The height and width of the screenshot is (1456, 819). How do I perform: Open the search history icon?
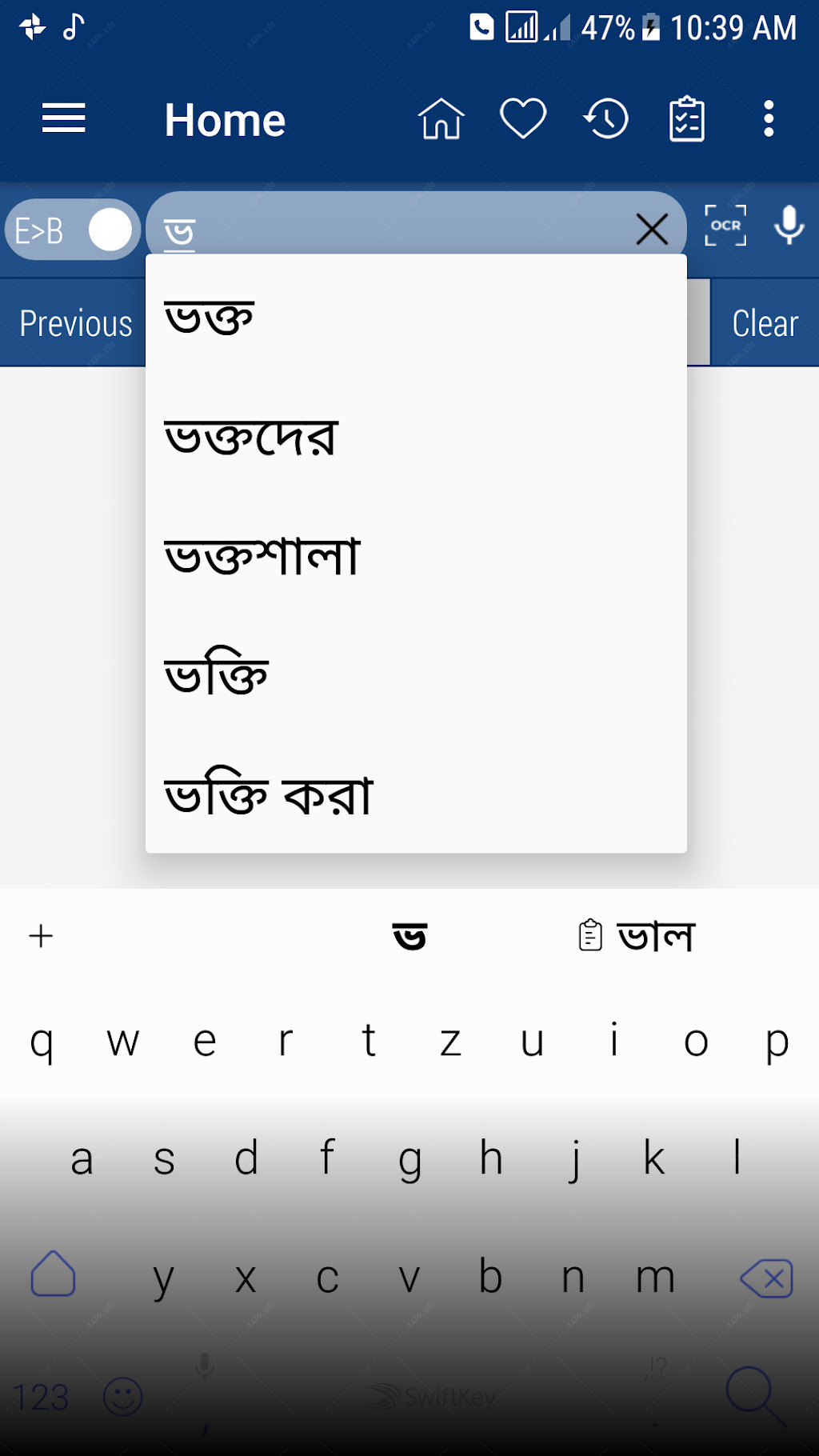(x=605, y=119)
